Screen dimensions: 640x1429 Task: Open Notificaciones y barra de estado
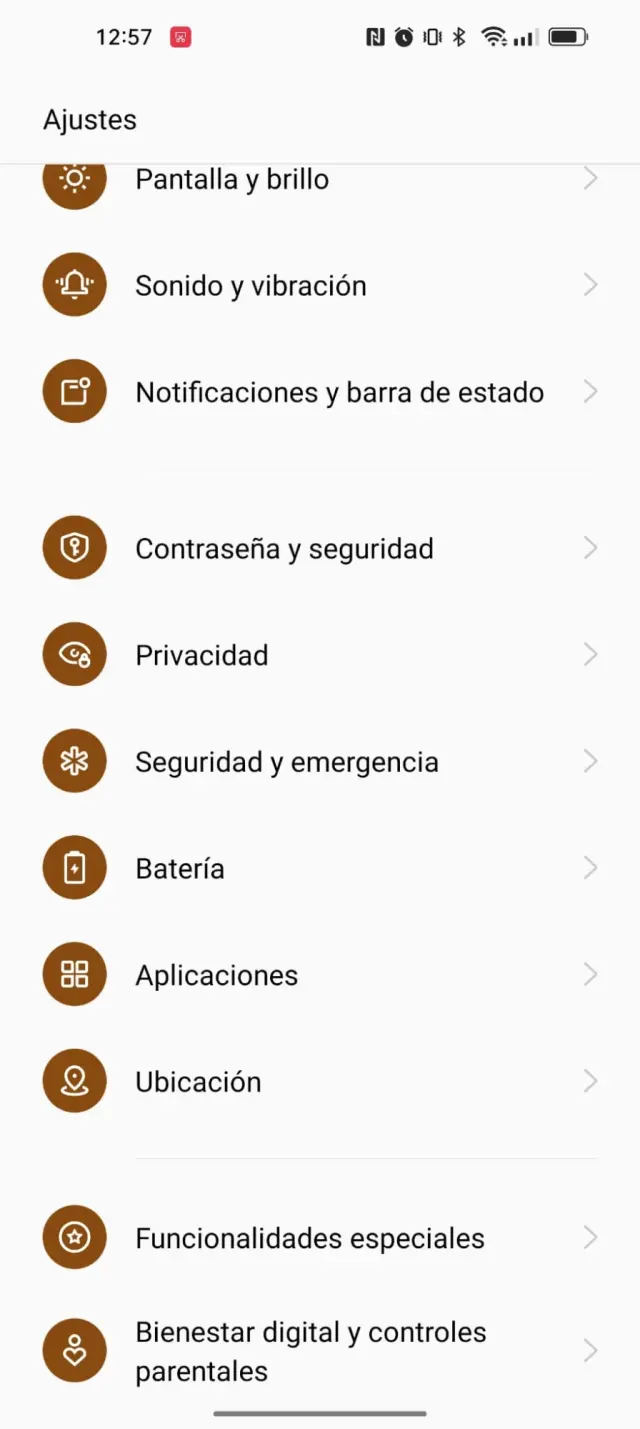click(x=320, y=392)
